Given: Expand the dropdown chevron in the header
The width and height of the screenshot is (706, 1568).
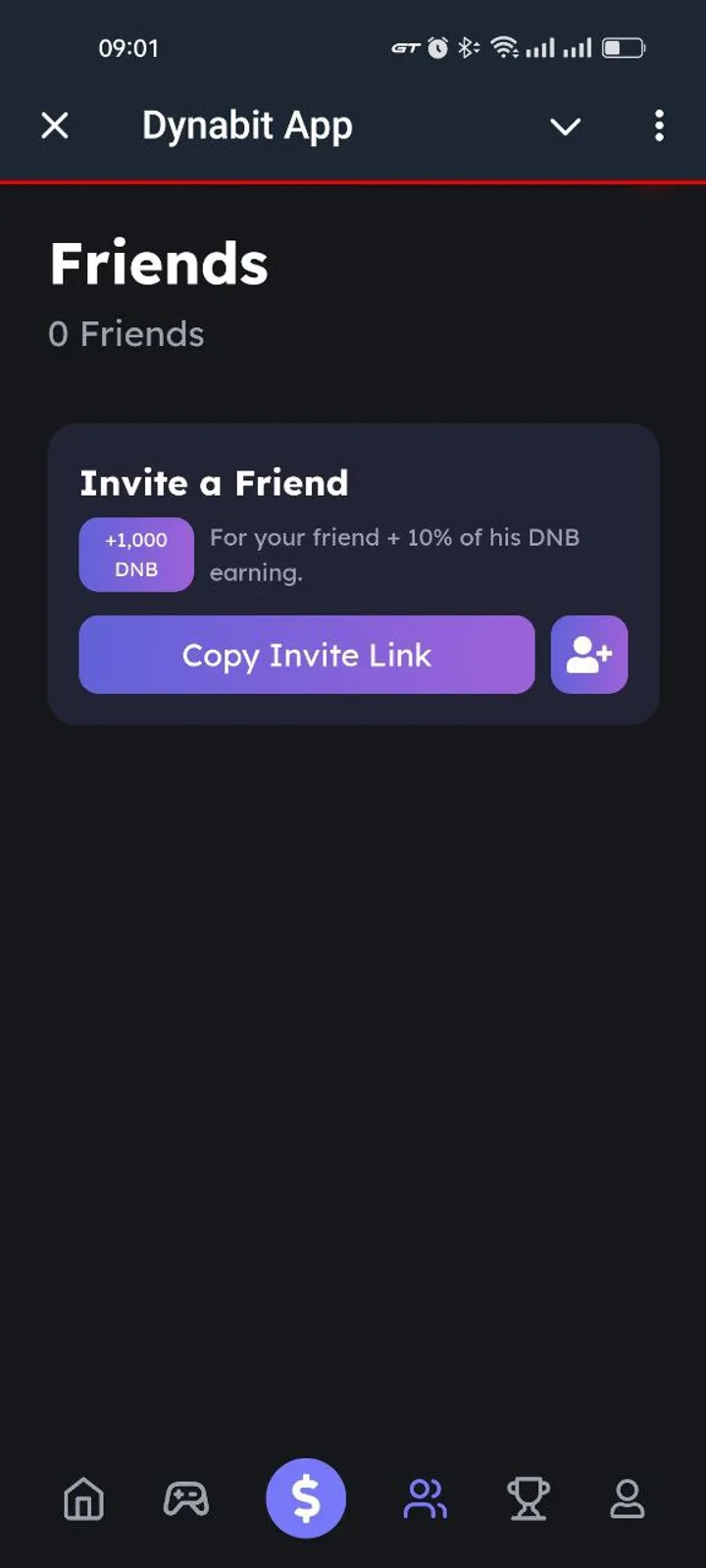Looking at the screenshot, I should (565, 126).
